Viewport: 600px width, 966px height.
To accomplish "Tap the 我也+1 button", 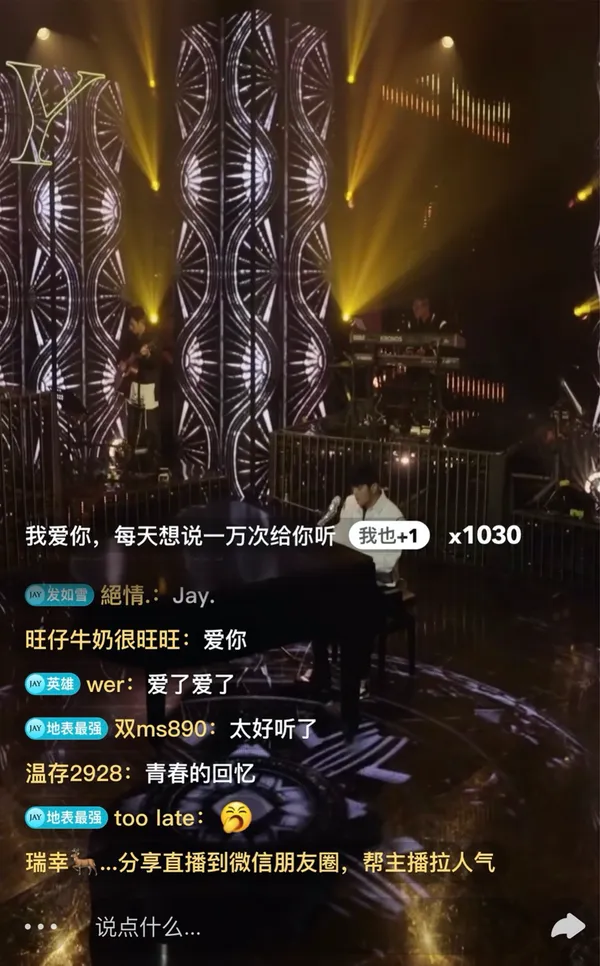I will [x=388, y=536].
